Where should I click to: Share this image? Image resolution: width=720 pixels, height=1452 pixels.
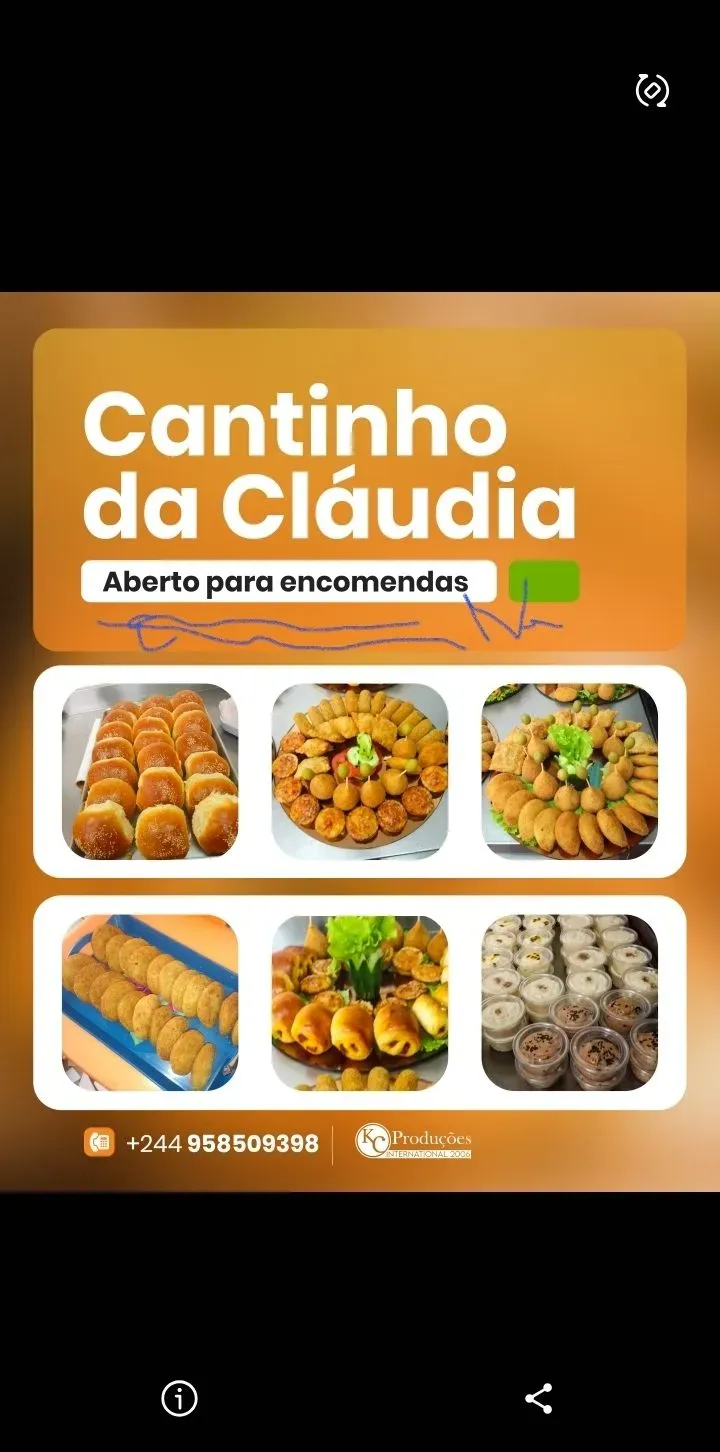539,1398
